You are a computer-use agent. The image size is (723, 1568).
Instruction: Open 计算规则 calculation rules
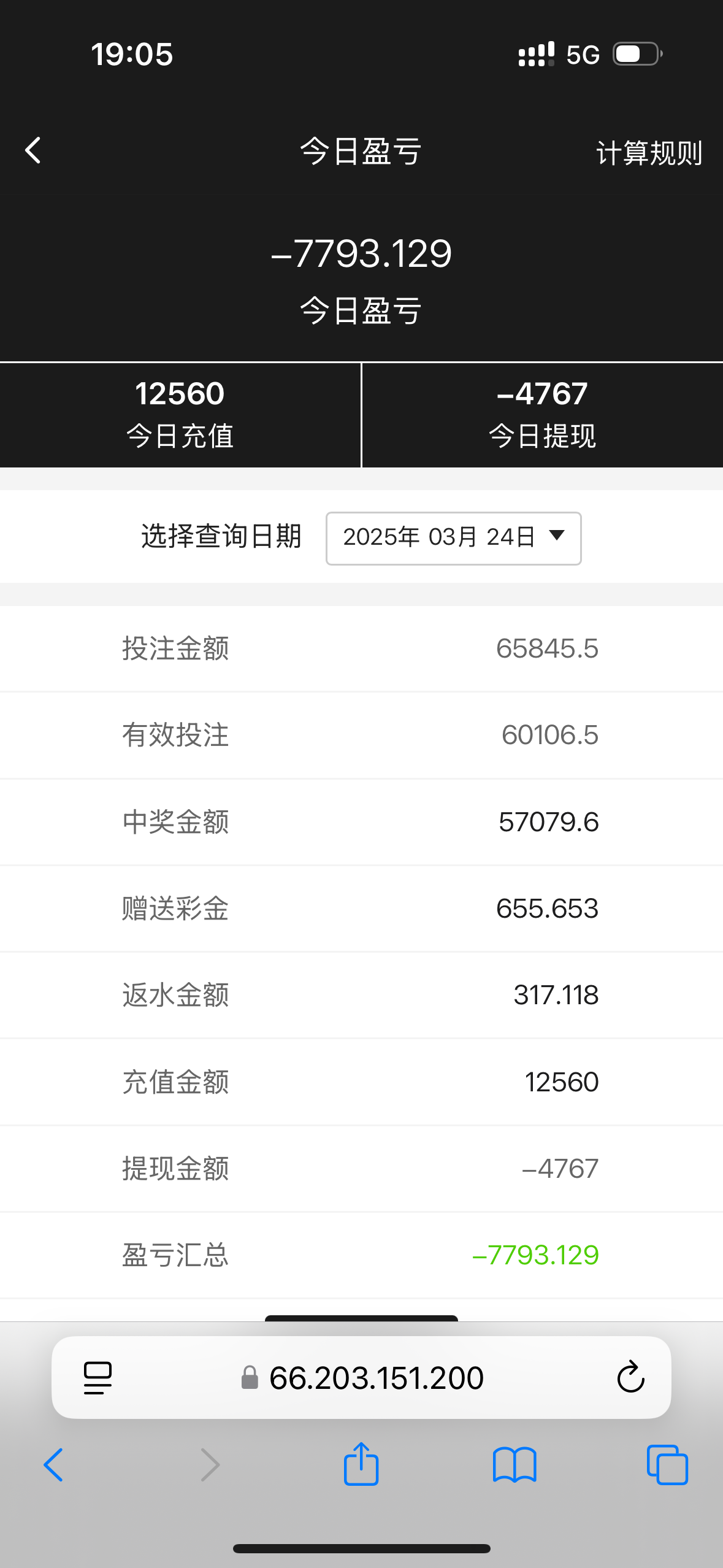649,153
